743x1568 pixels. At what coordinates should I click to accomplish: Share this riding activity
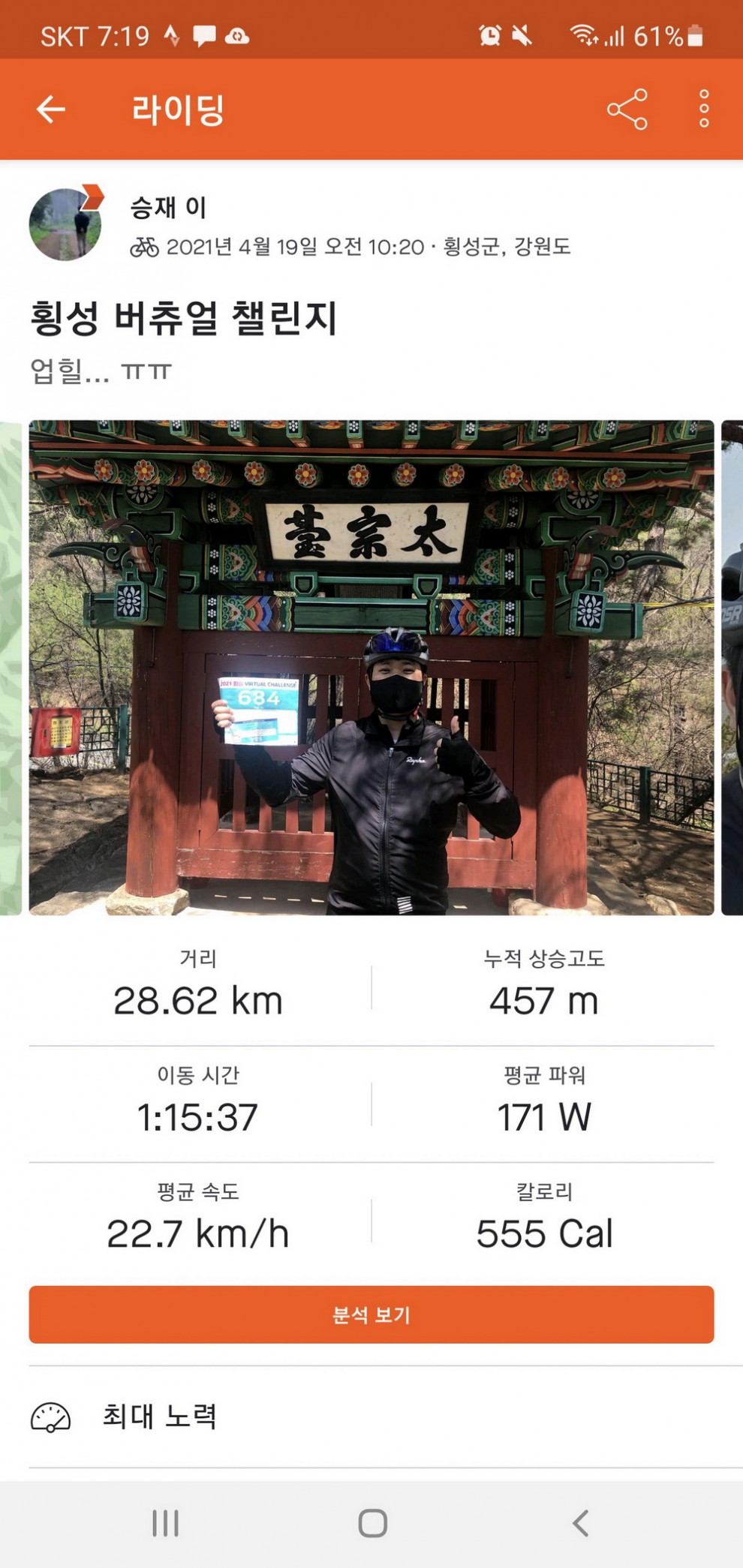click(627, 110)
